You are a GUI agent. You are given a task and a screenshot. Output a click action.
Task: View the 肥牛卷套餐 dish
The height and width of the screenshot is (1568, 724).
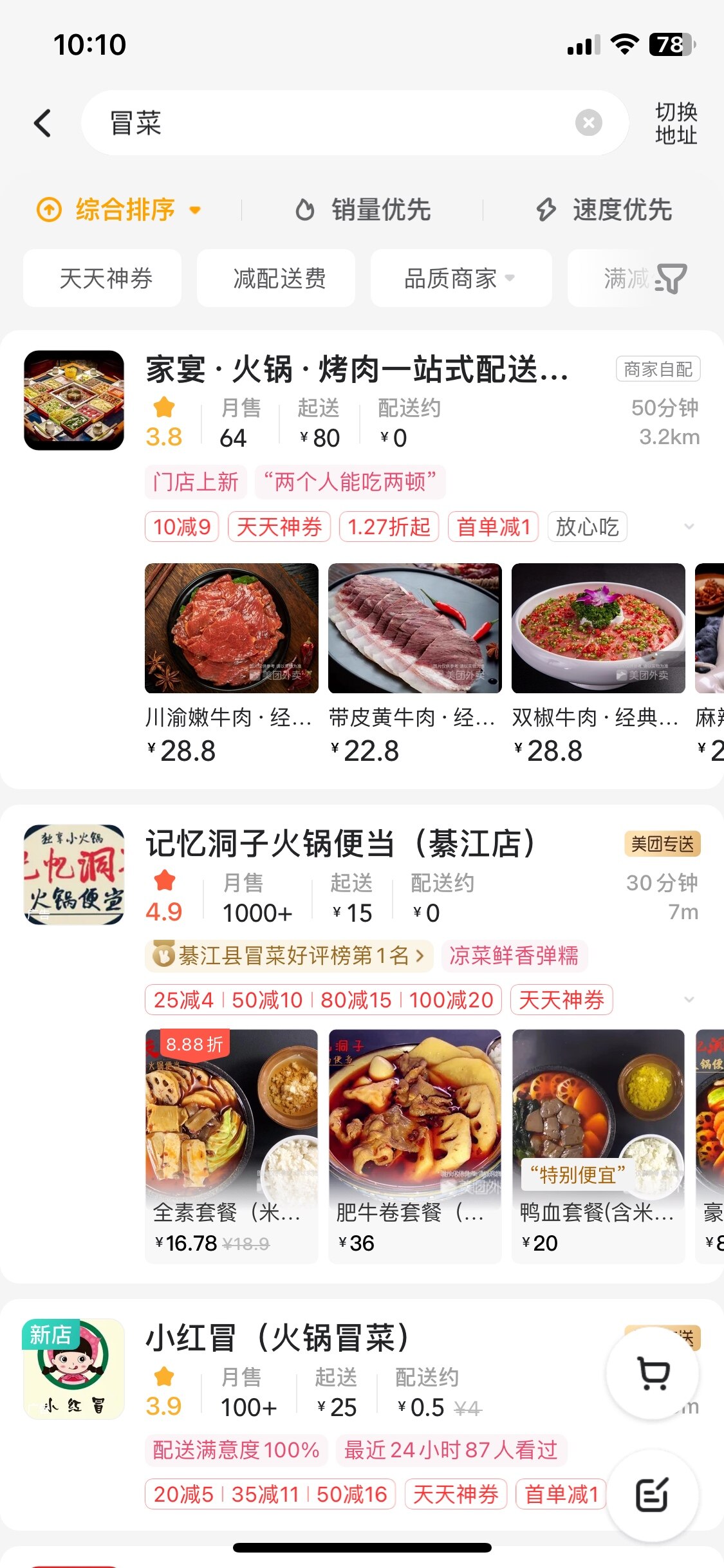point(415,1146)
